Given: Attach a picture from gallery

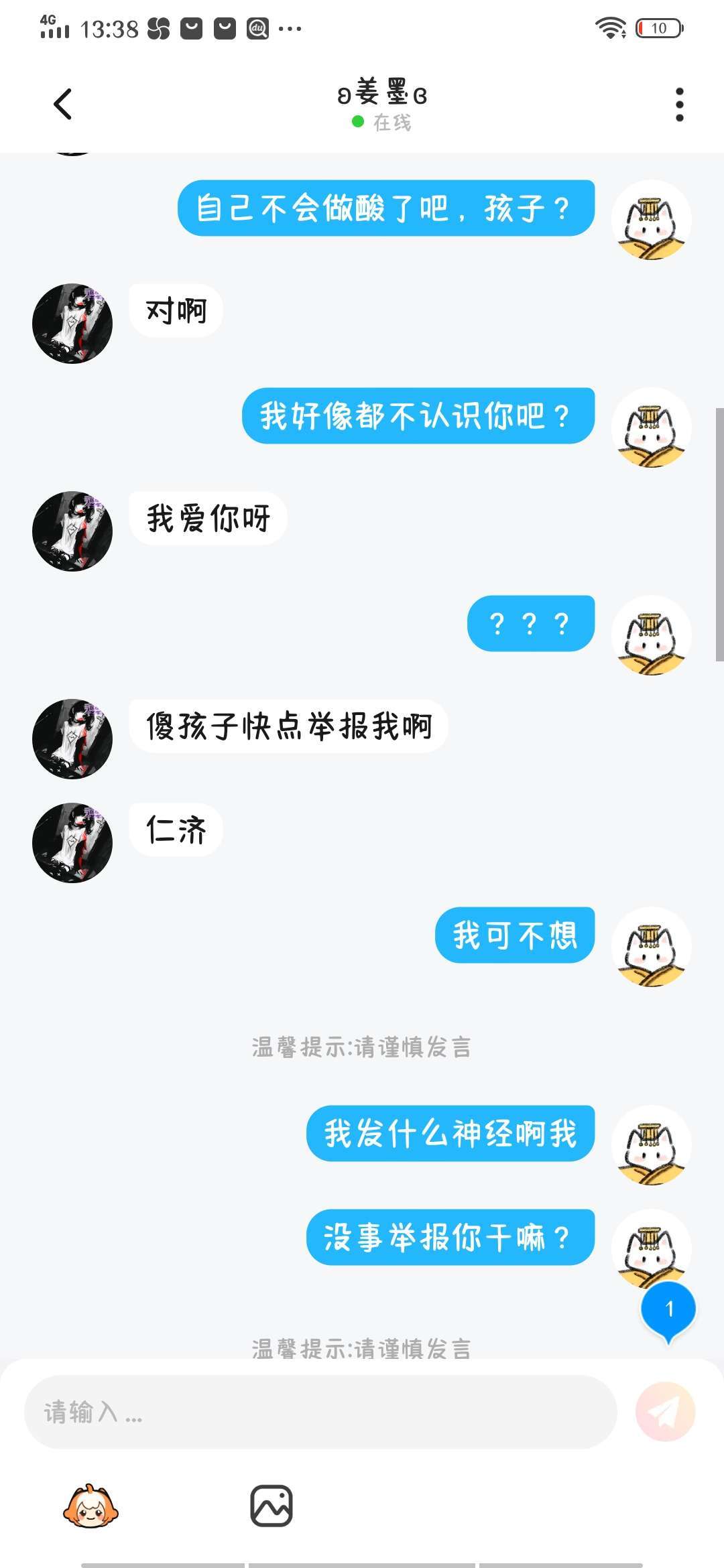Looking at the screenshot, I should [x=271, y=1506].
